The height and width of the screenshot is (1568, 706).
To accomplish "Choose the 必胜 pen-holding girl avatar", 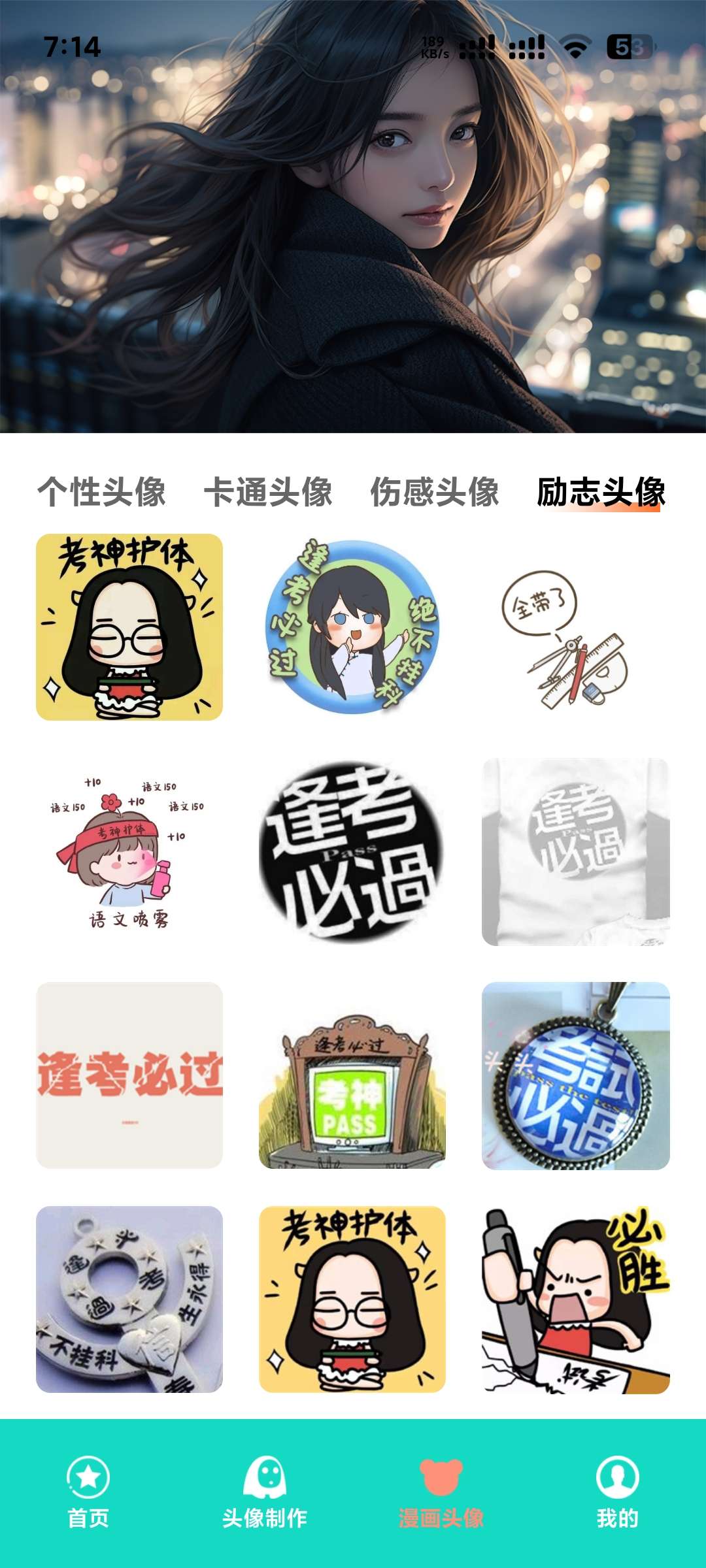I will point(575,1299).
